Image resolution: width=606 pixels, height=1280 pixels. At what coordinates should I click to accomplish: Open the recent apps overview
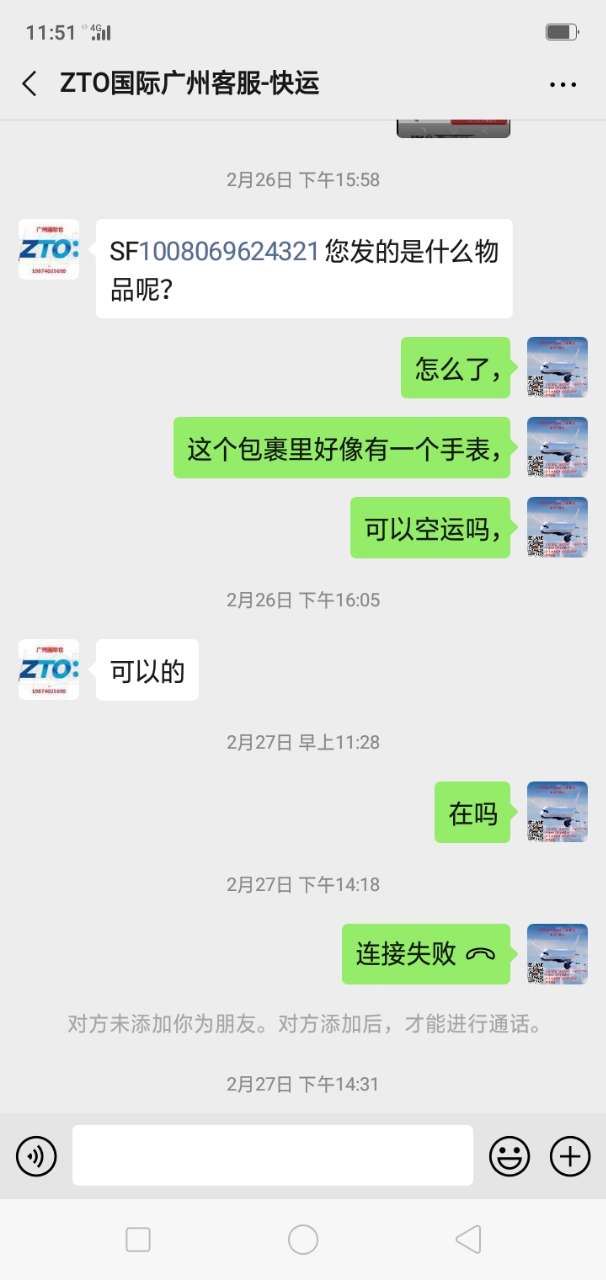[x=138, y=1240]
